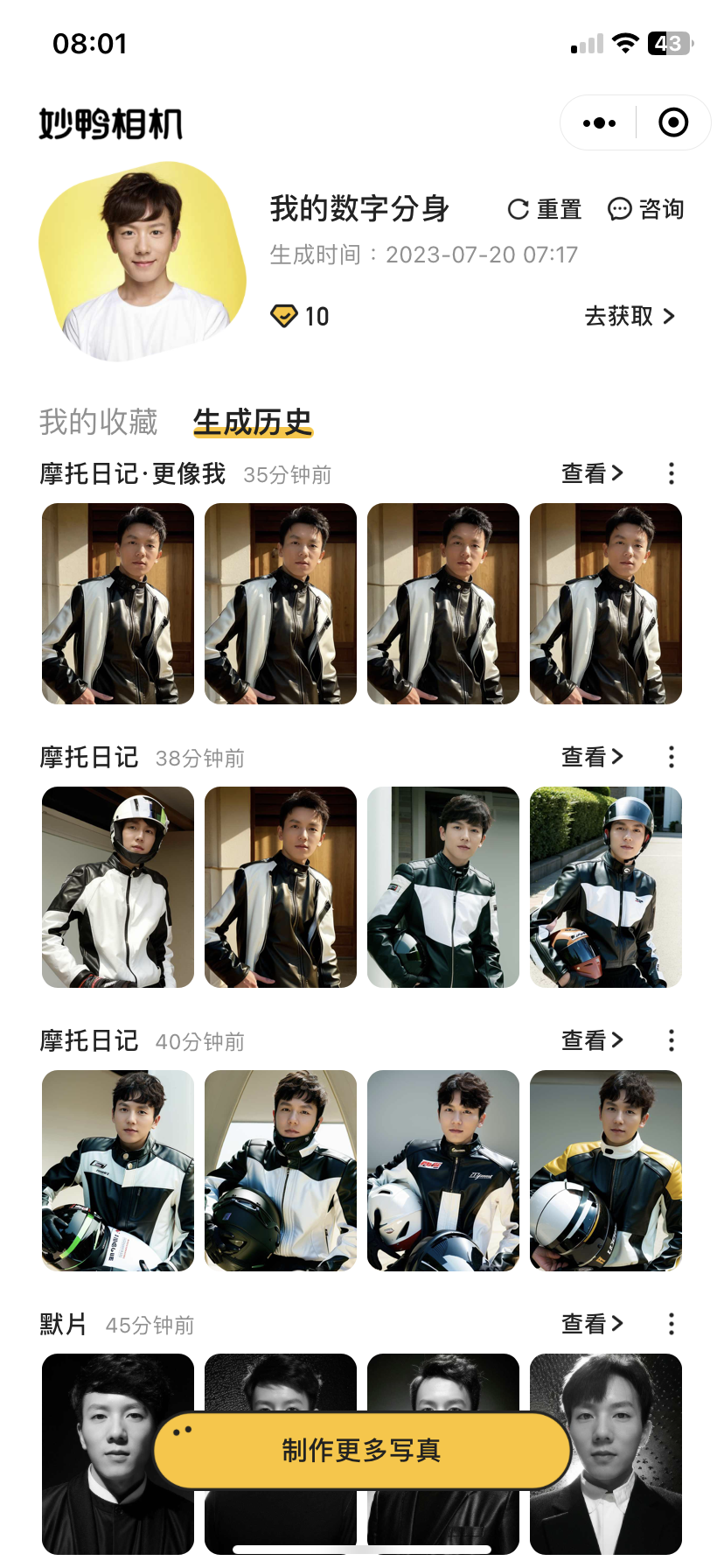
Task: Close the mini program with the circle button
Action: [672, 123]
